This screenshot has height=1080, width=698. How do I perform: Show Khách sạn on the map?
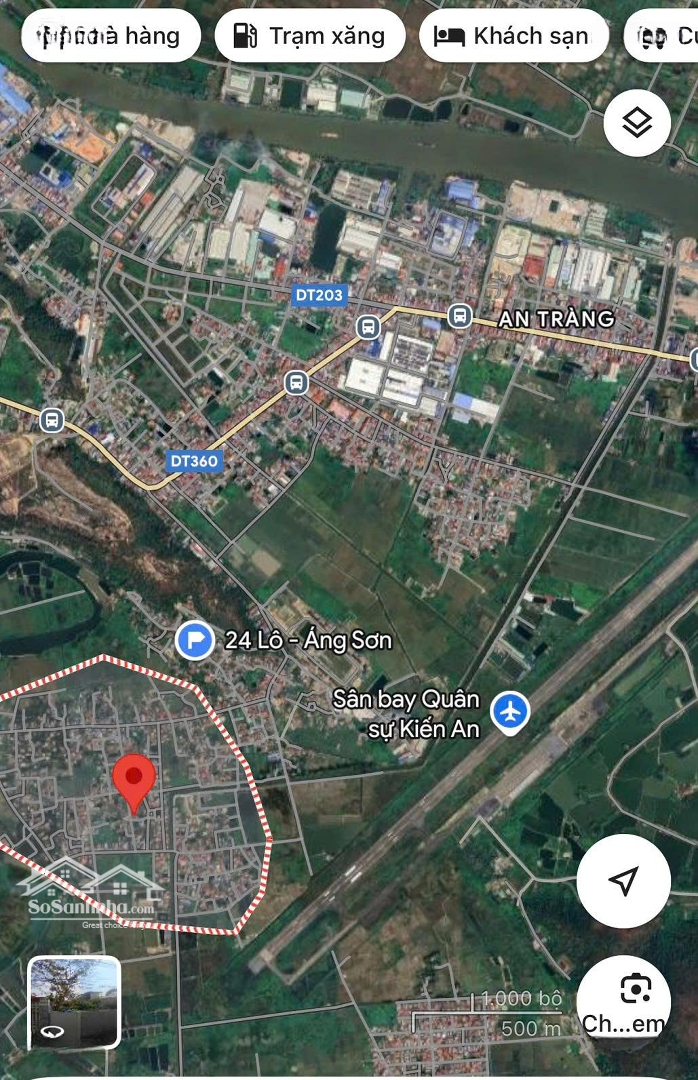tap(513, 37)
